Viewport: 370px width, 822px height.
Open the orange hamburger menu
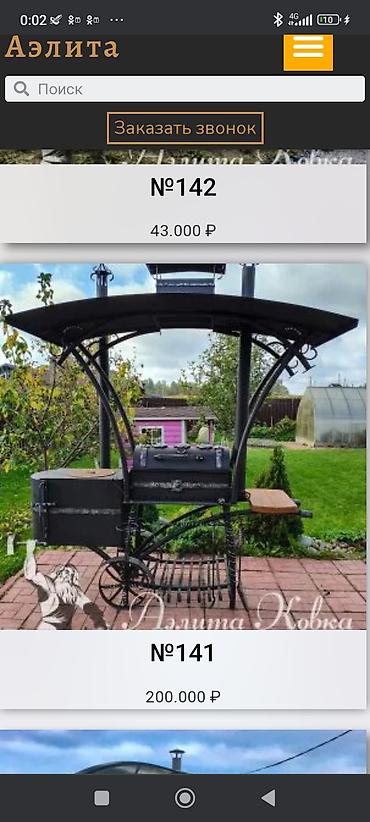[x=308, y=52]
